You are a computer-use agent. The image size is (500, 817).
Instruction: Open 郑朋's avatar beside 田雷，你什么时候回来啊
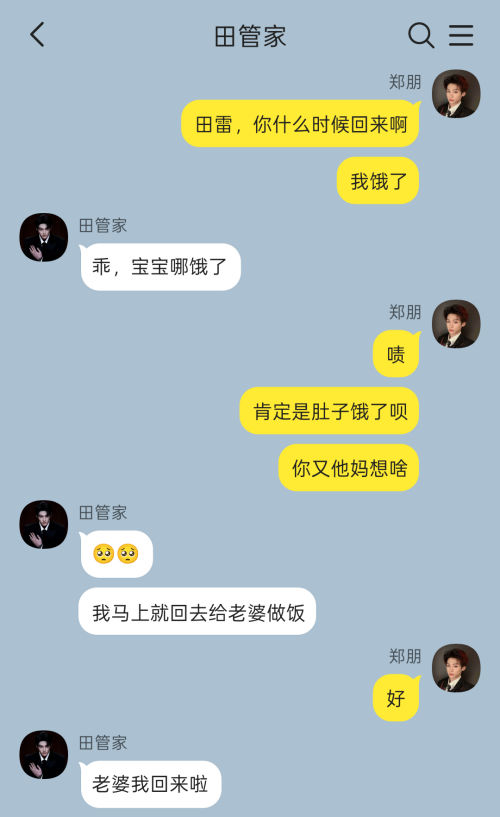point(456,94)
